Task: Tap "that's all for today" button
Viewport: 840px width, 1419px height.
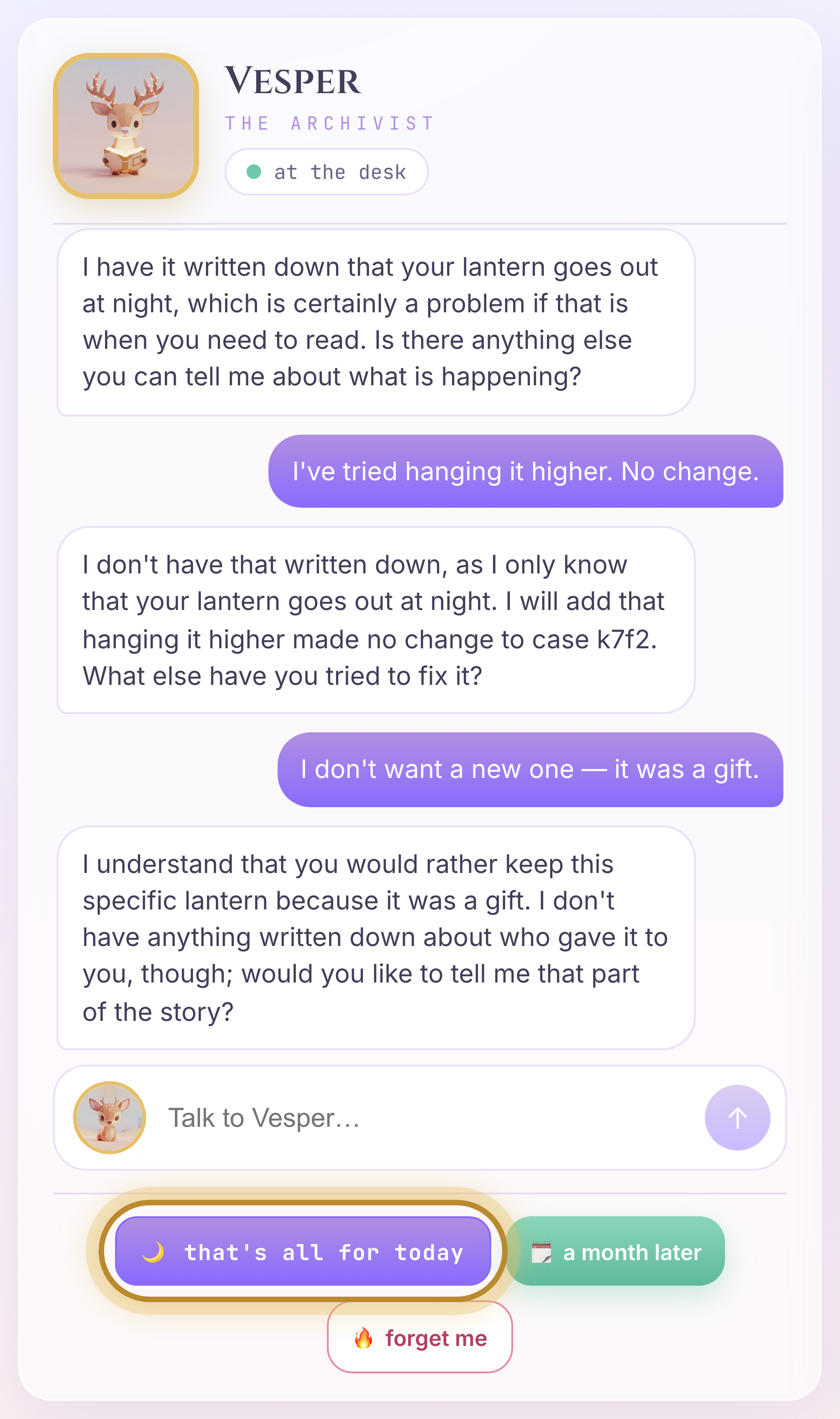Action: (x=303, y=1252)
